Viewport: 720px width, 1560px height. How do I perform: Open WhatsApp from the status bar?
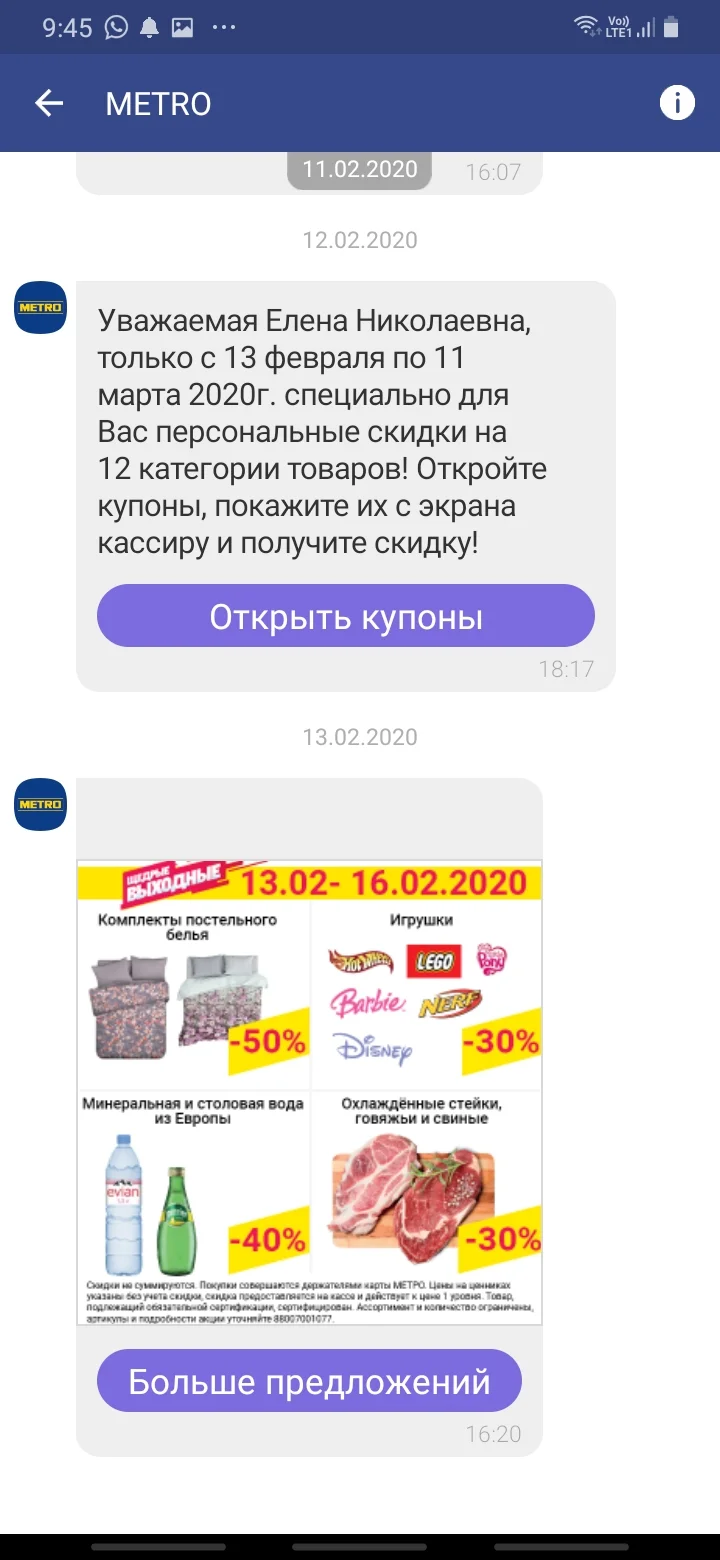115,27
